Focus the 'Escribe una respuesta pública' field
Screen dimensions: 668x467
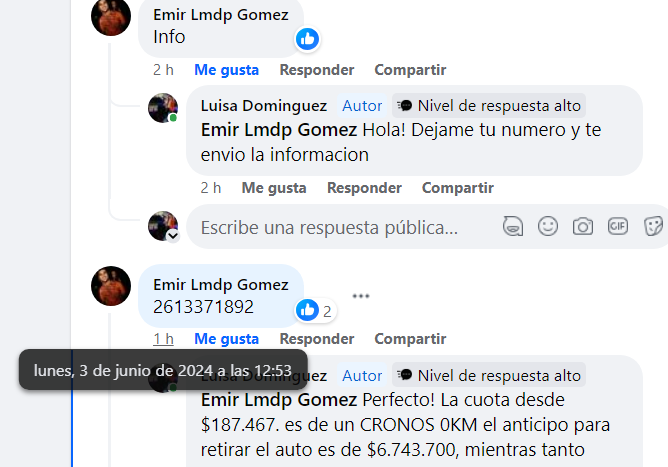coord(330,228)
